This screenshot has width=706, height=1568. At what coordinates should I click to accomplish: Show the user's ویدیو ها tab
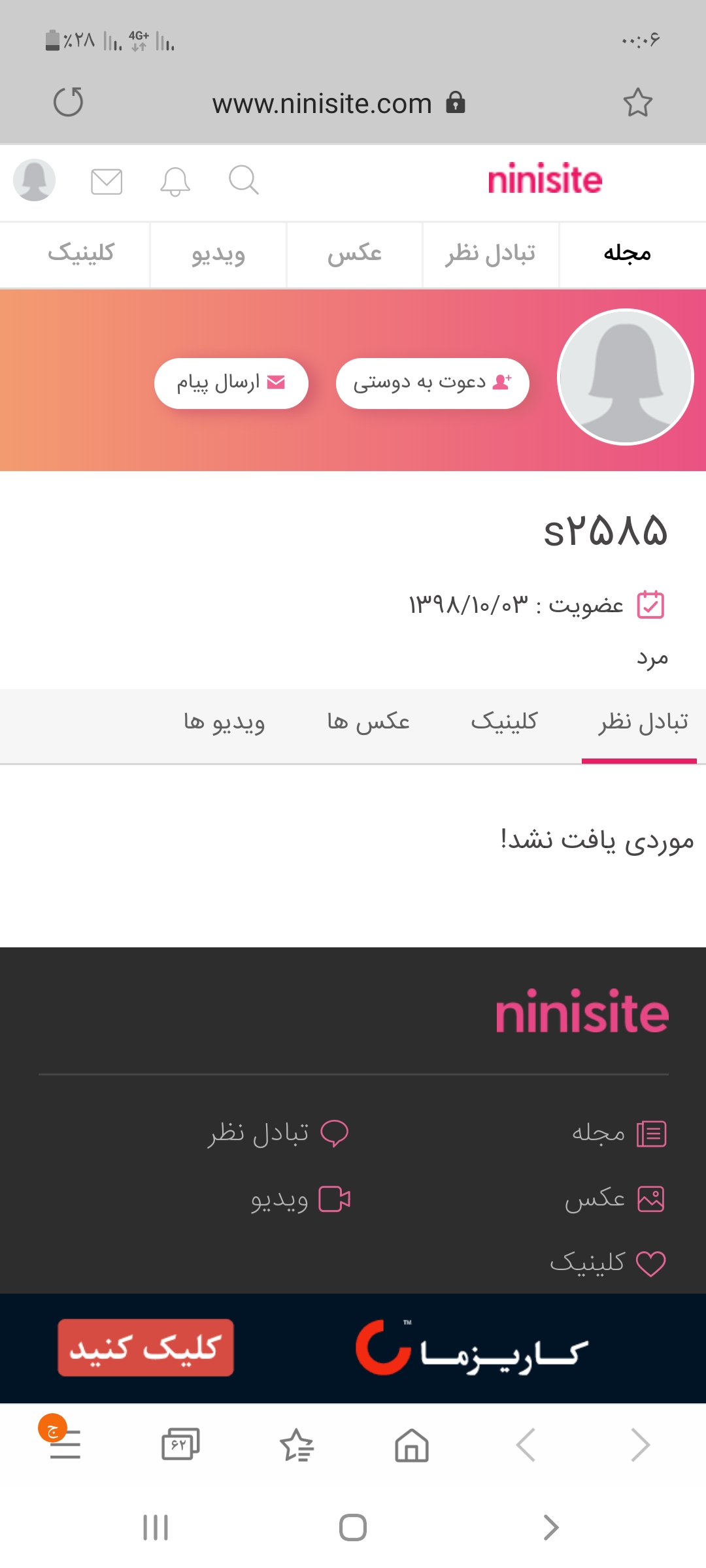pyautogui.click(x=224, y=722)
